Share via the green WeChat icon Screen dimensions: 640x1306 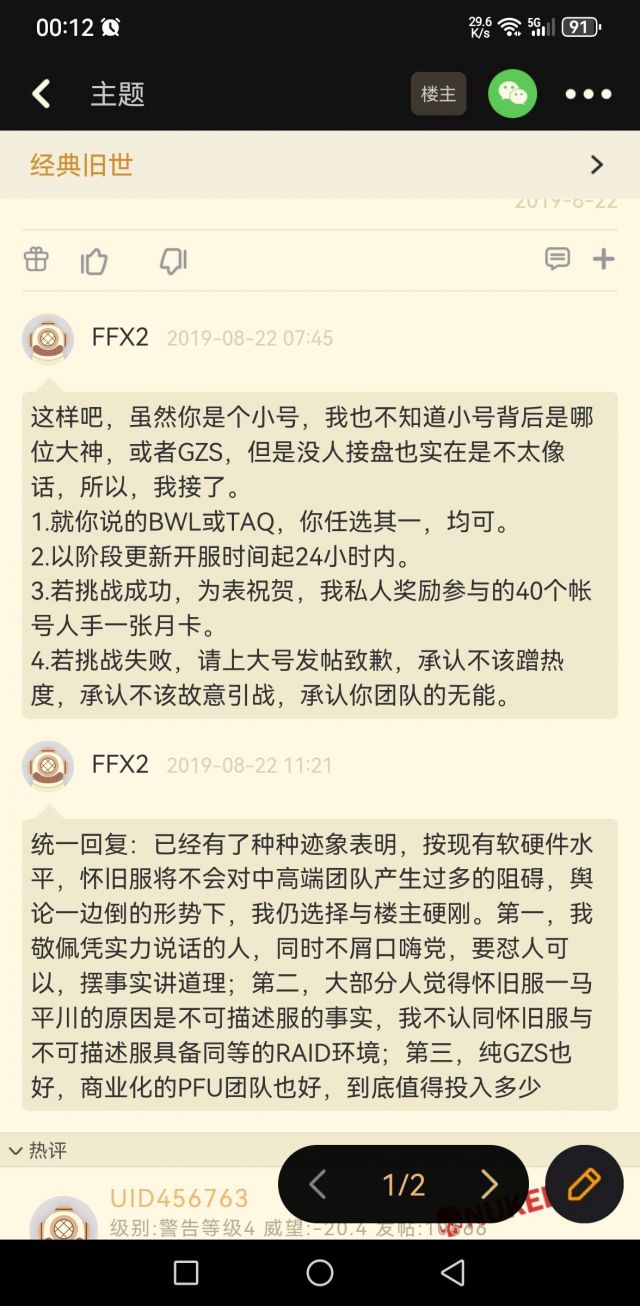pos(512,94)
